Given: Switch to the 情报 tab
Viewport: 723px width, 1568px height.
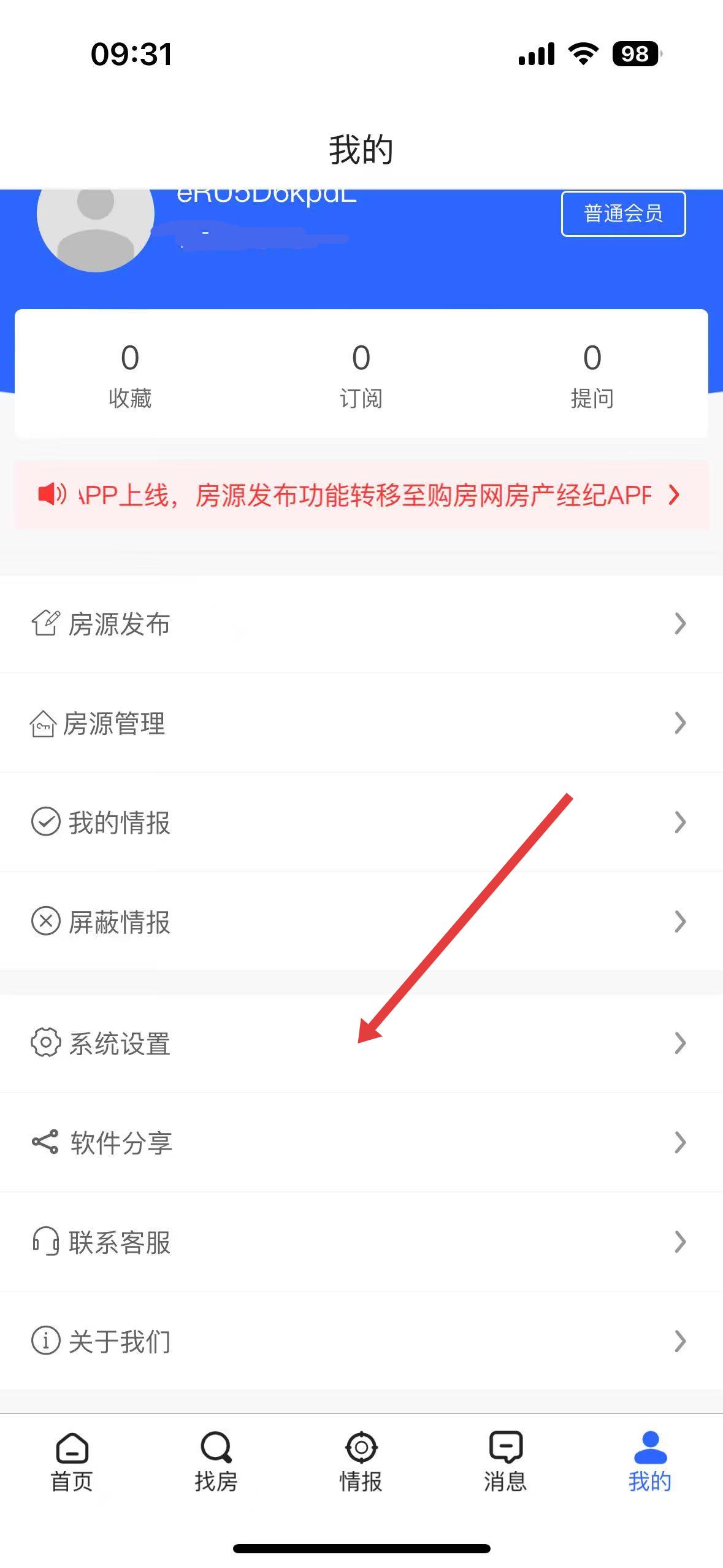Looking at the screenshot, I should click(361, 1462).
